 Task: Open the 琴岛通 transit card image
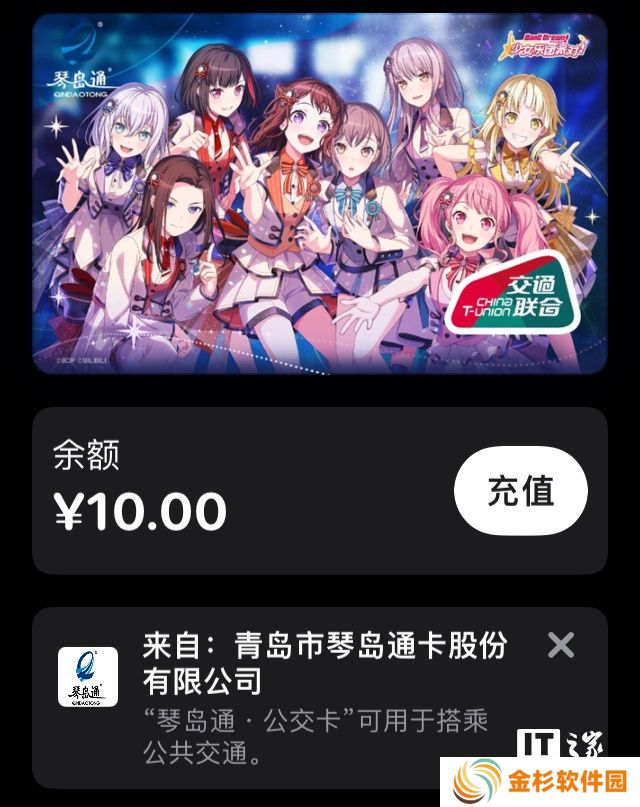320,193
